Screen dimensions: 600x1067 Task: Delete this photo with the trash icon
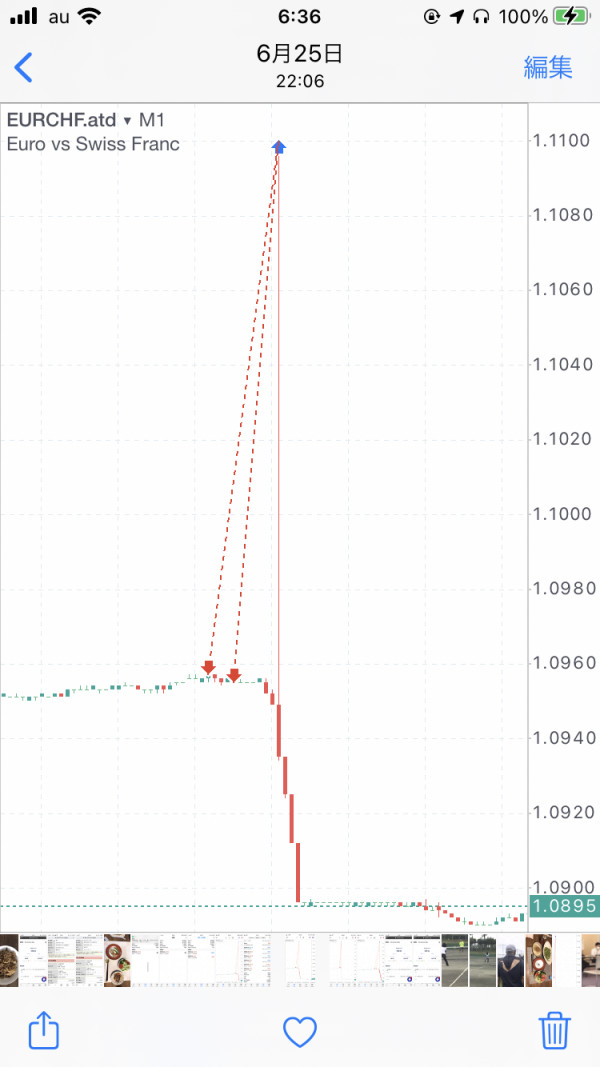click(x=554, y=1030)
